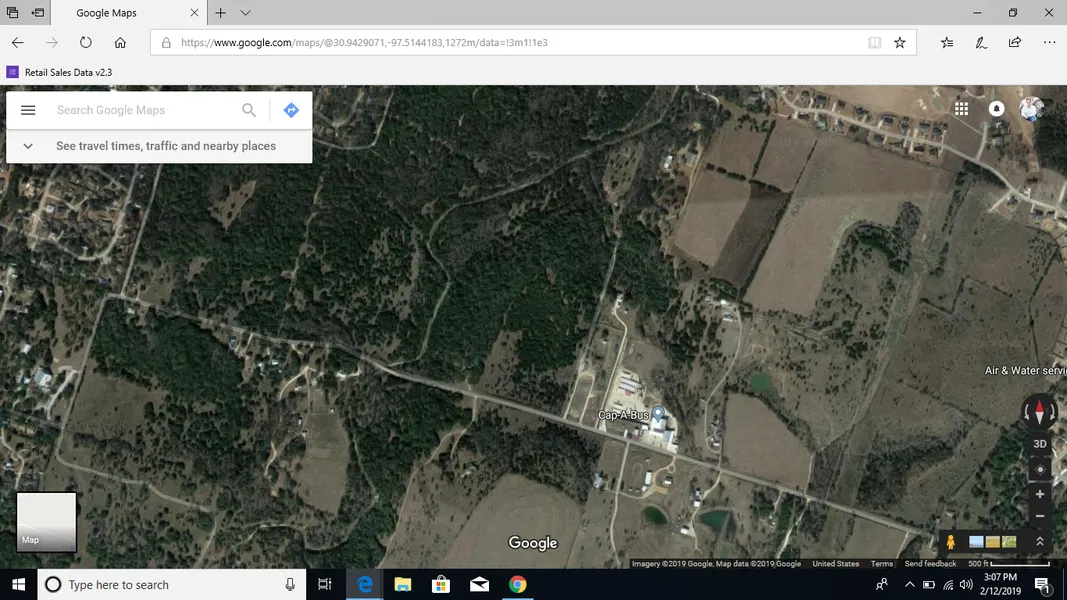The height and width of the screenshot is (600, 1067).
Task: Favorite this page with the star icon
Action: [900, 43]
